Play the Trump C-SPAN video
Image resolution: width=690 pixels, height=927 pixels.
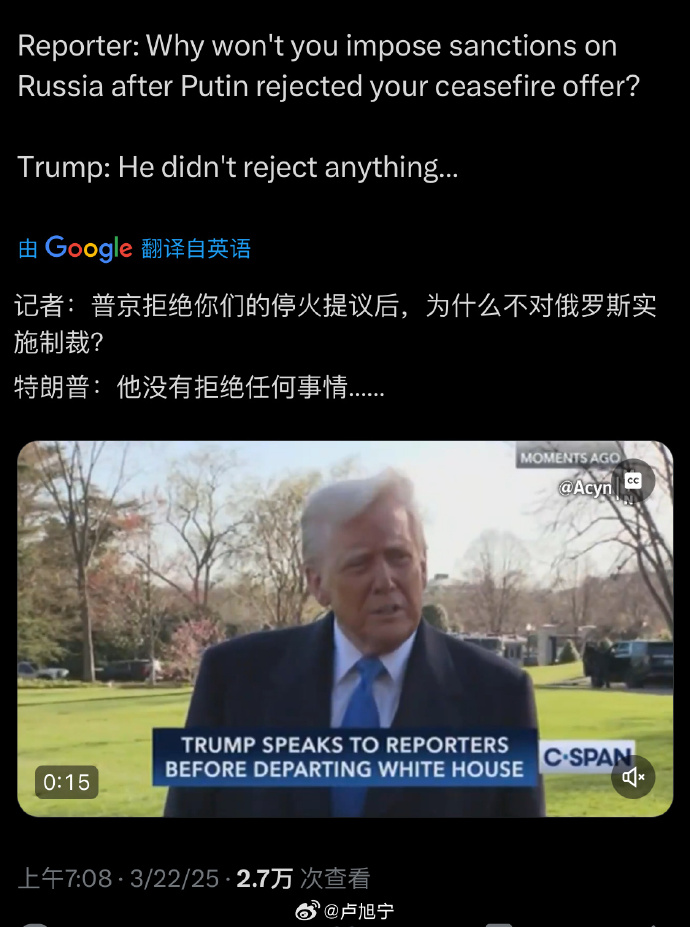(x=345, y=628)
